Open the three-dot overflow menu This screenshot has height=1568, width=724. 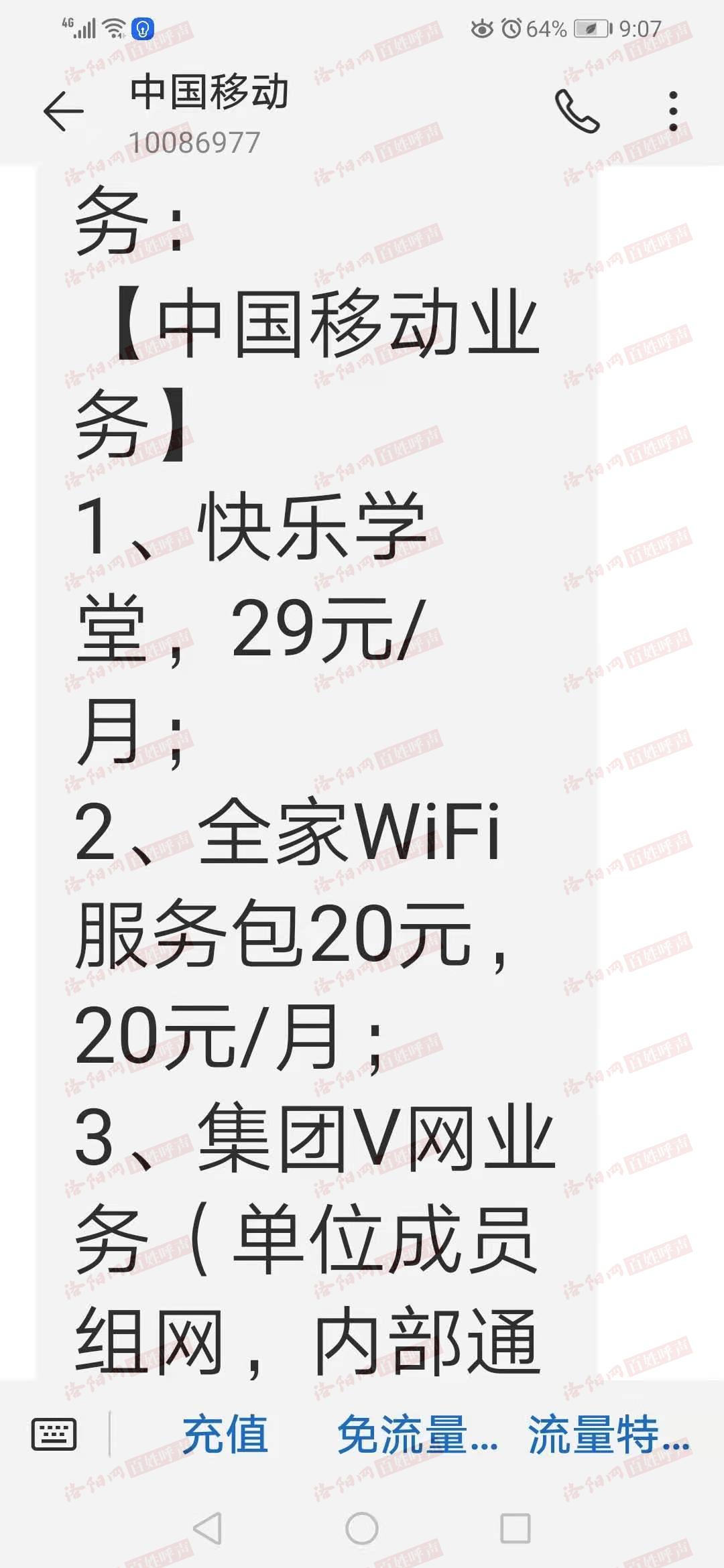(x=673, y=111)
